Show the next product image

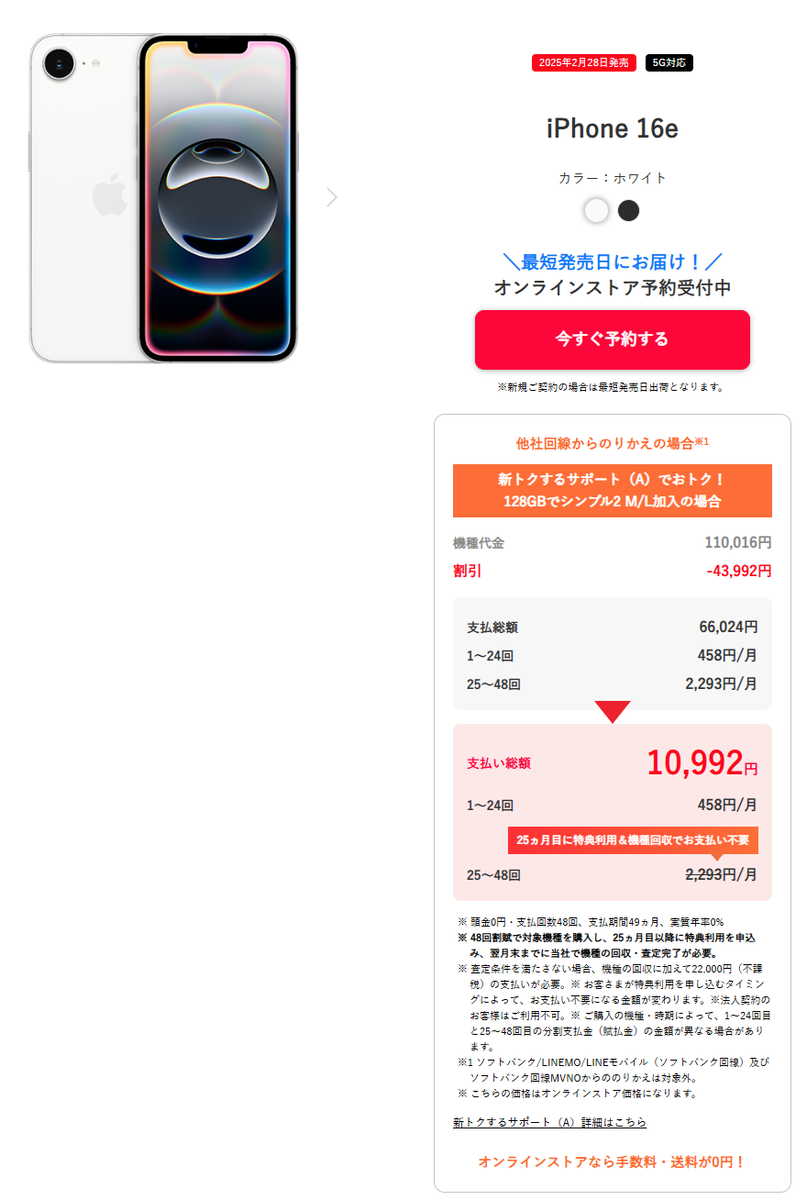click(332, 197)
